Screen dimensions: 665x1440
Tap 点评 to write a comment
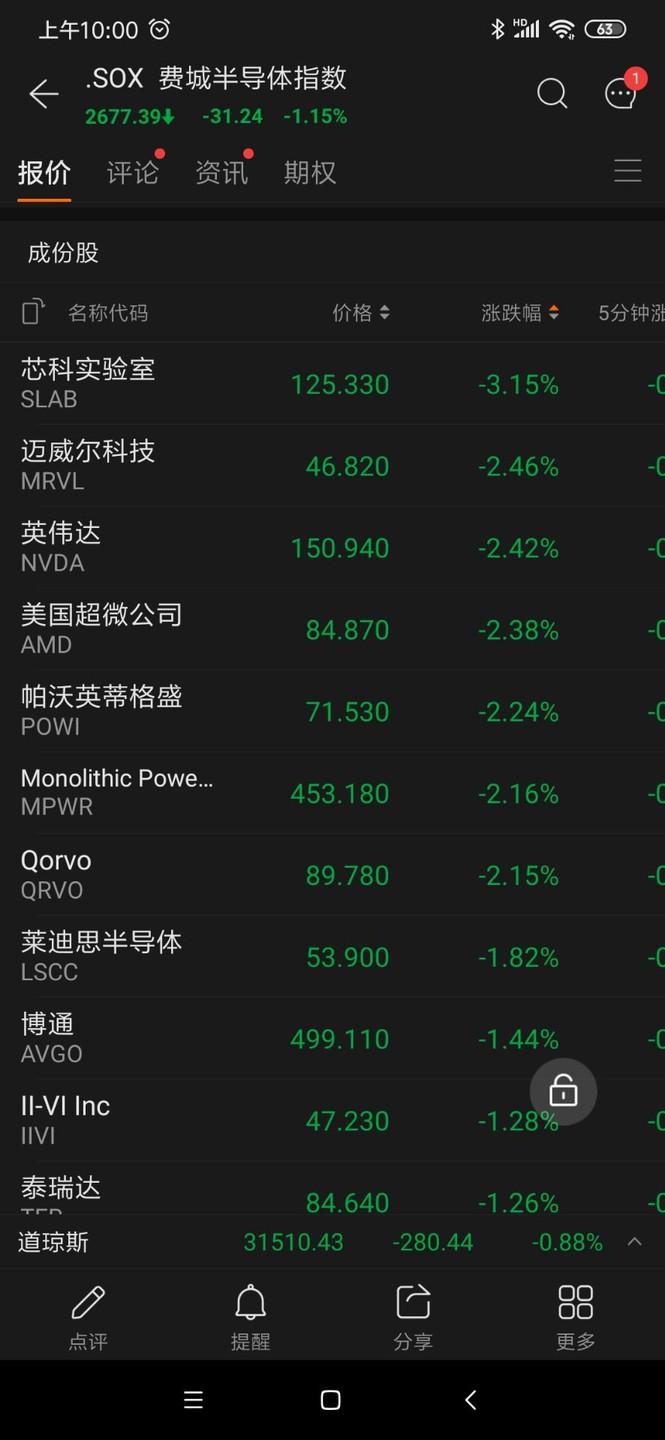tap(88, 1317)
